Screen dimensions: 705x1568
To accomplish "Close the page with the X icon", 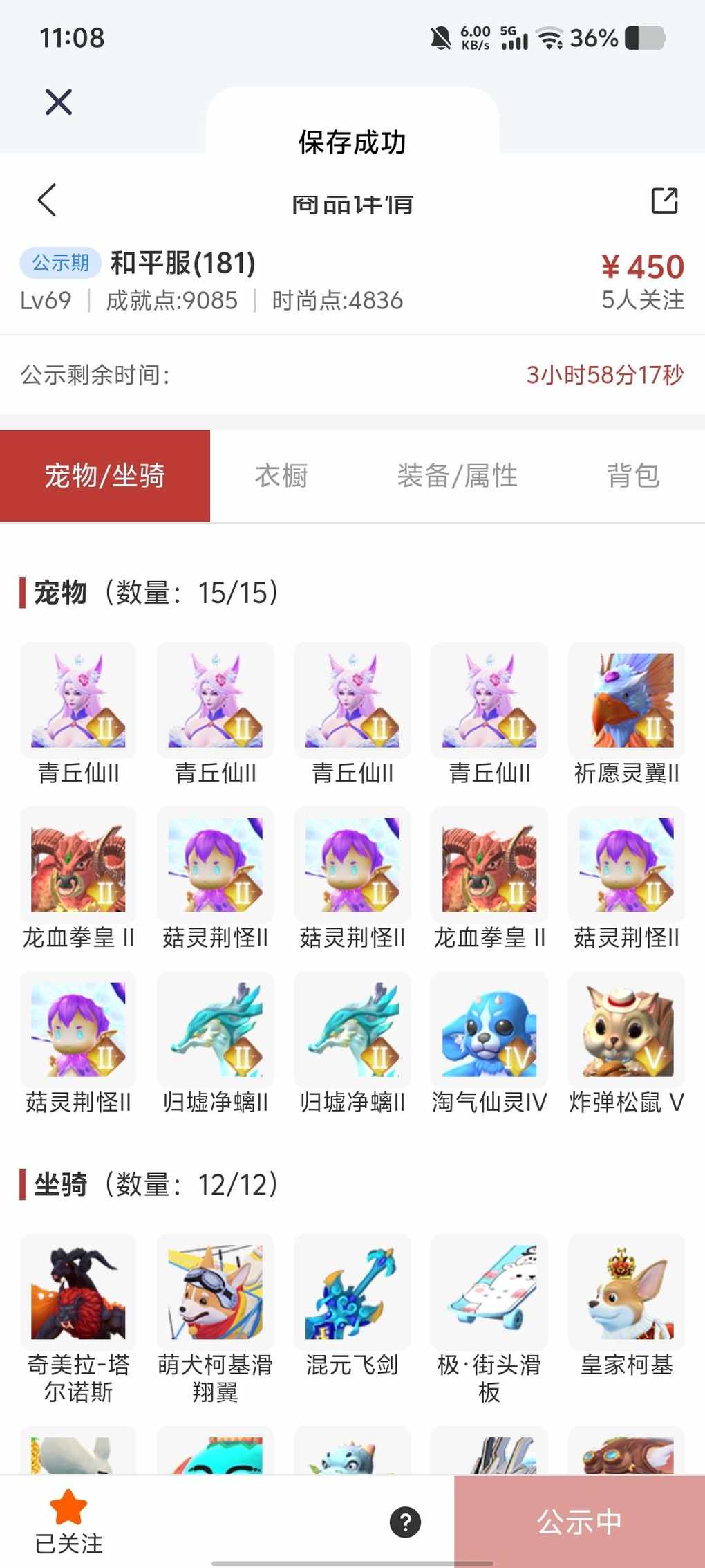I will point(59,102).
